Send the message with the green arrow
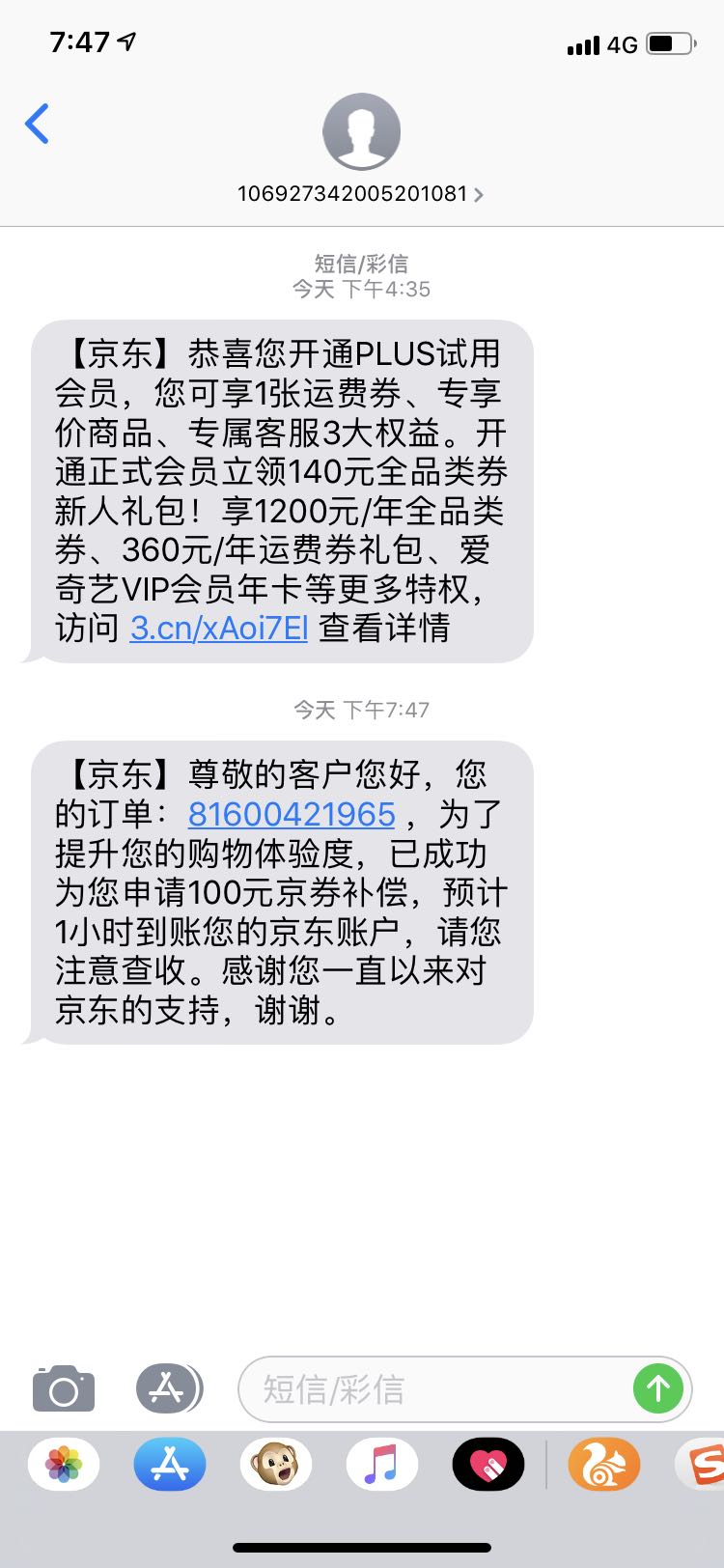724x1568 pixels. [658, 1389]
